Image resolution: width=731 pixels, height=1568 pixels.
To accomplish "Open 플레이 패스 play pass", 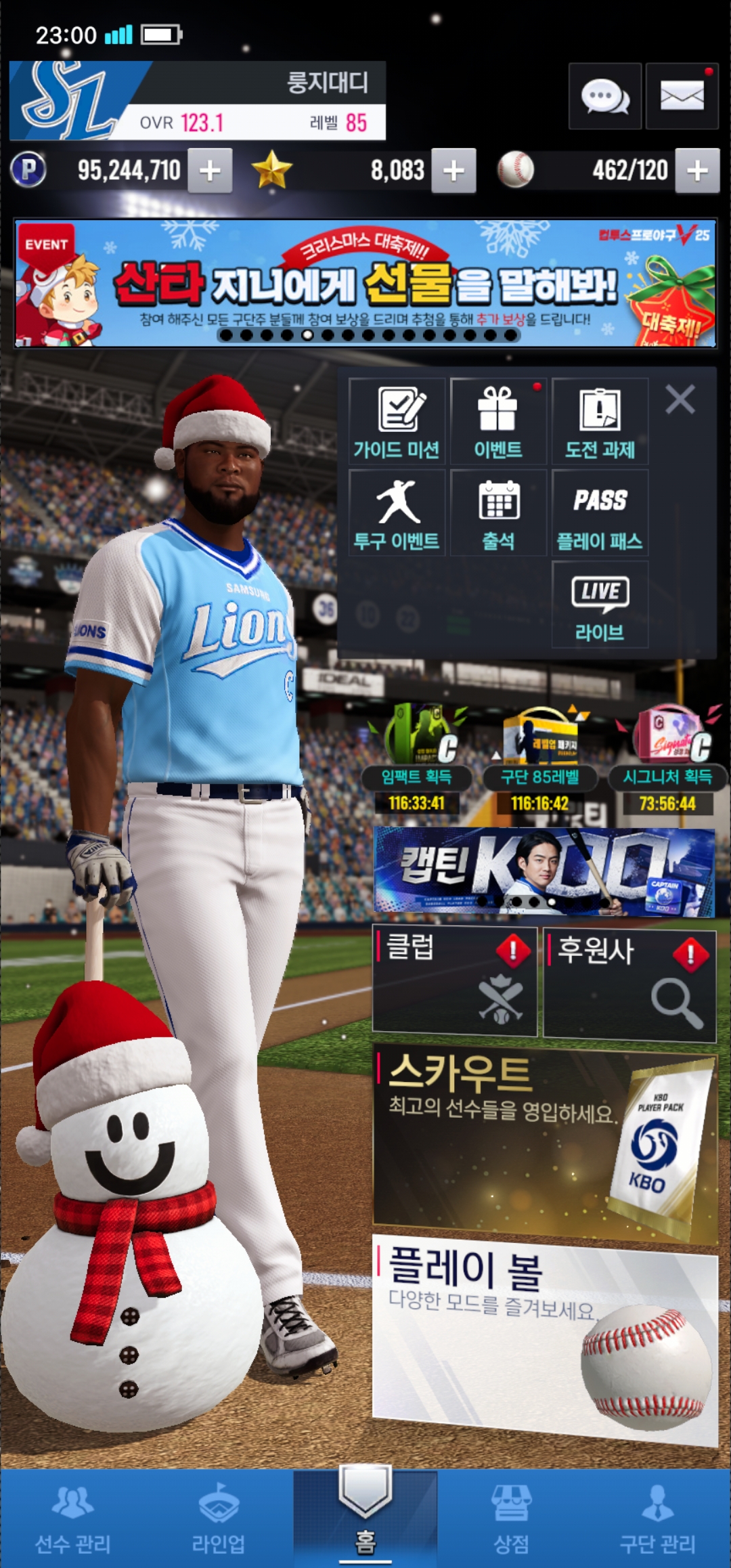I will click(600, 513).
